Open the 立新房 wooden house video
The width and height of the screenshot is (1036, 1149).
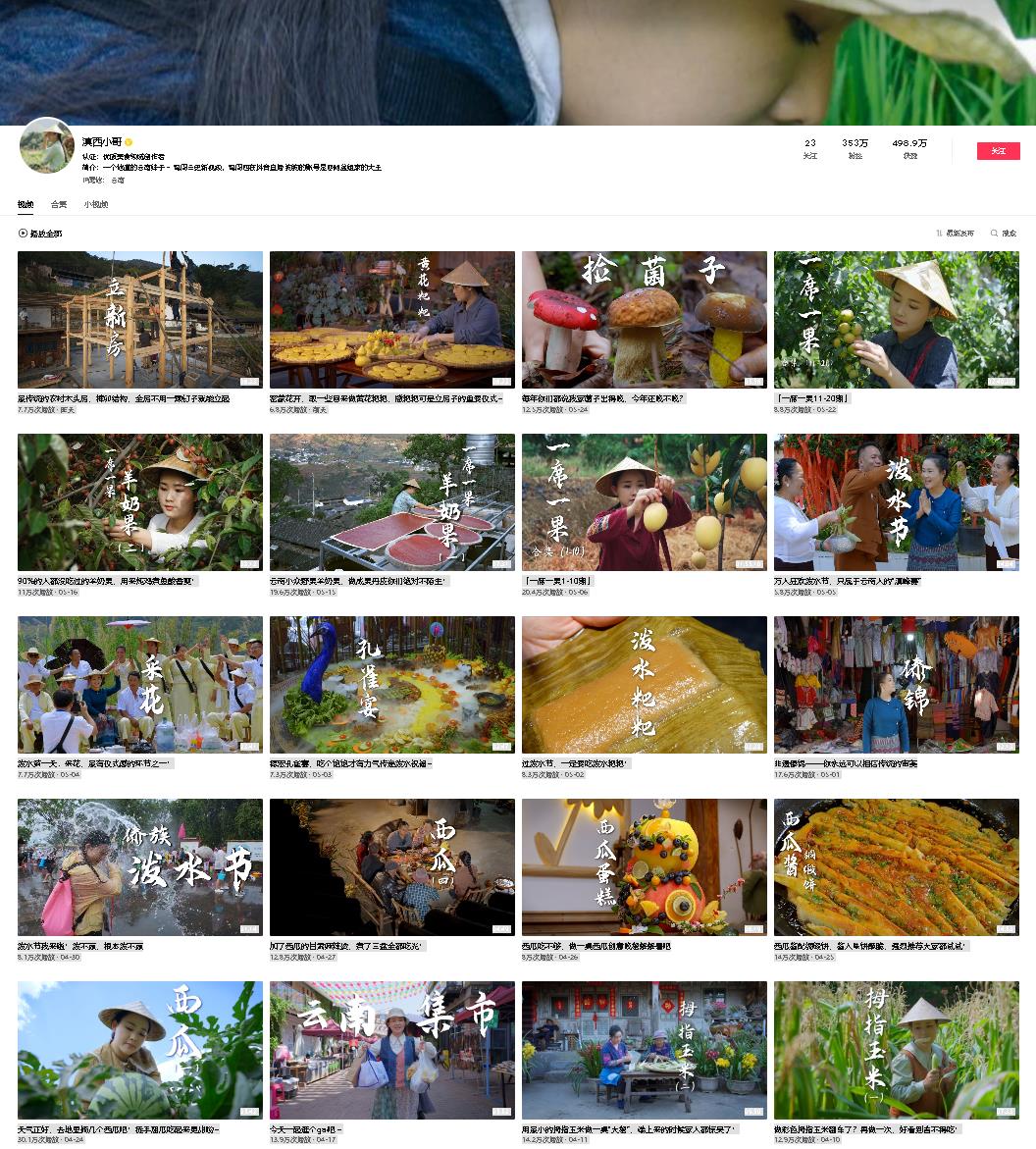[x=139, y=320]
